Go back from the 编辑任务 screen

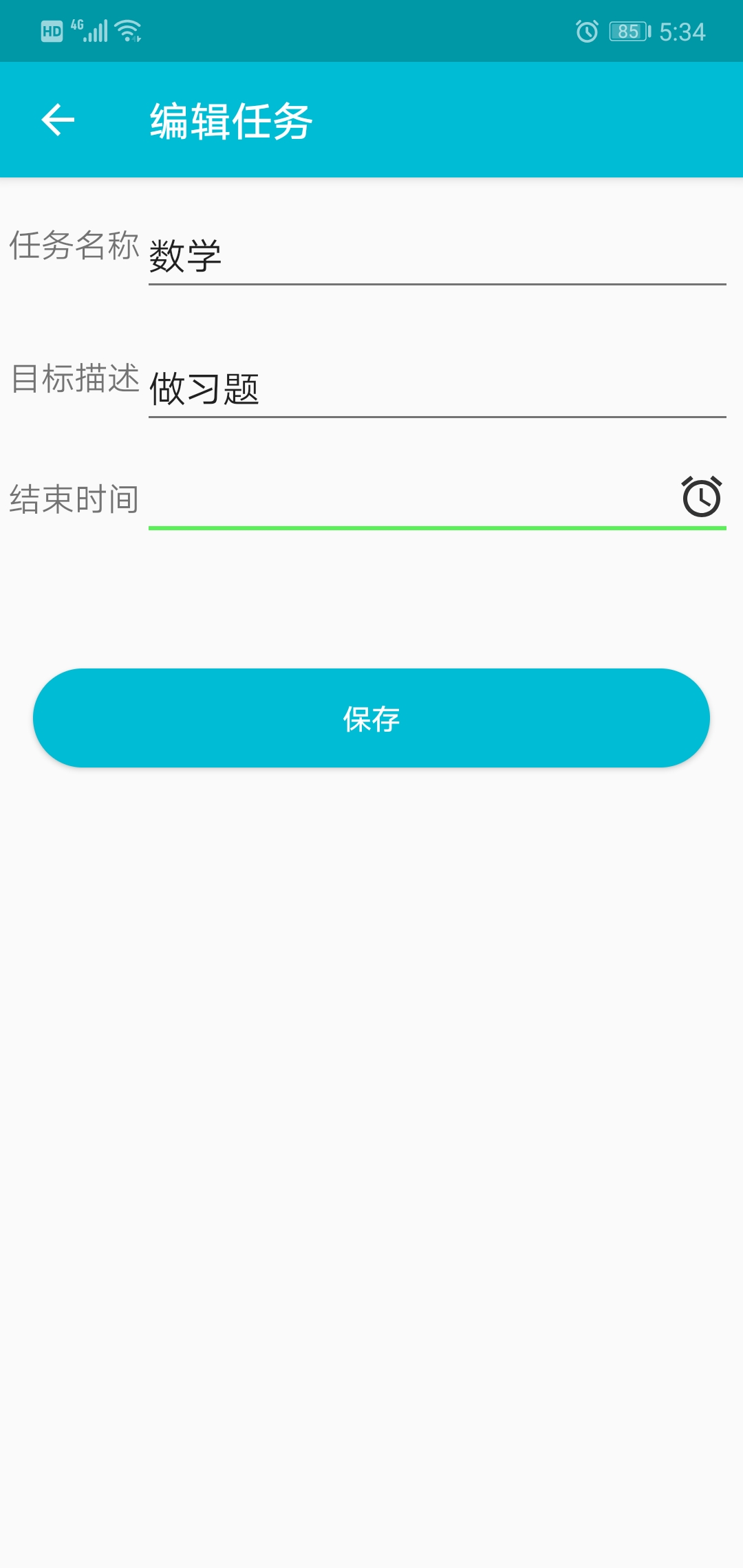pos(58,120)
